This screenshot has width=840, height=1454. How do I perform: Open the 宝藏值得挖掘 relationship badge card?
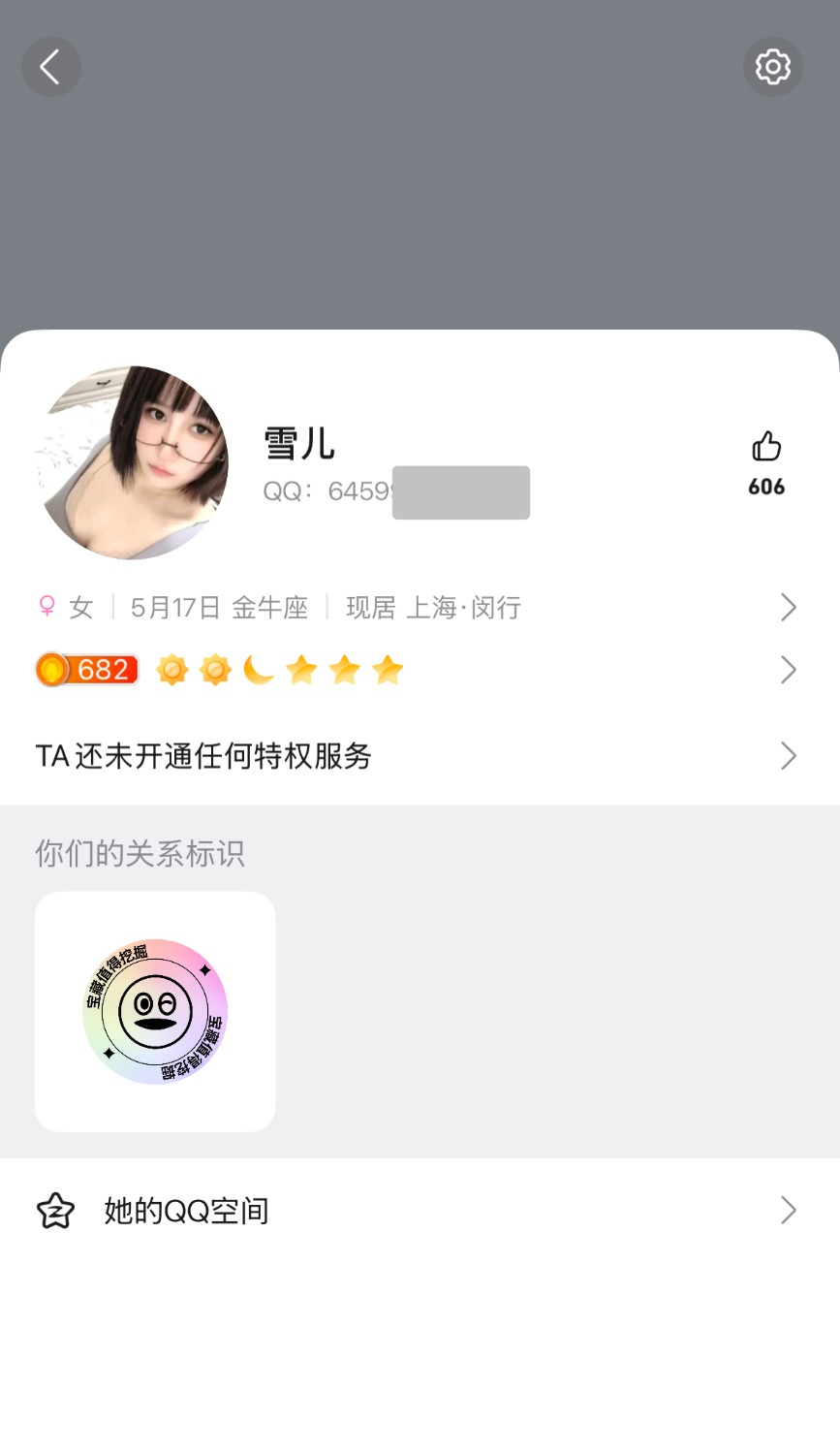click(155, 1011)
